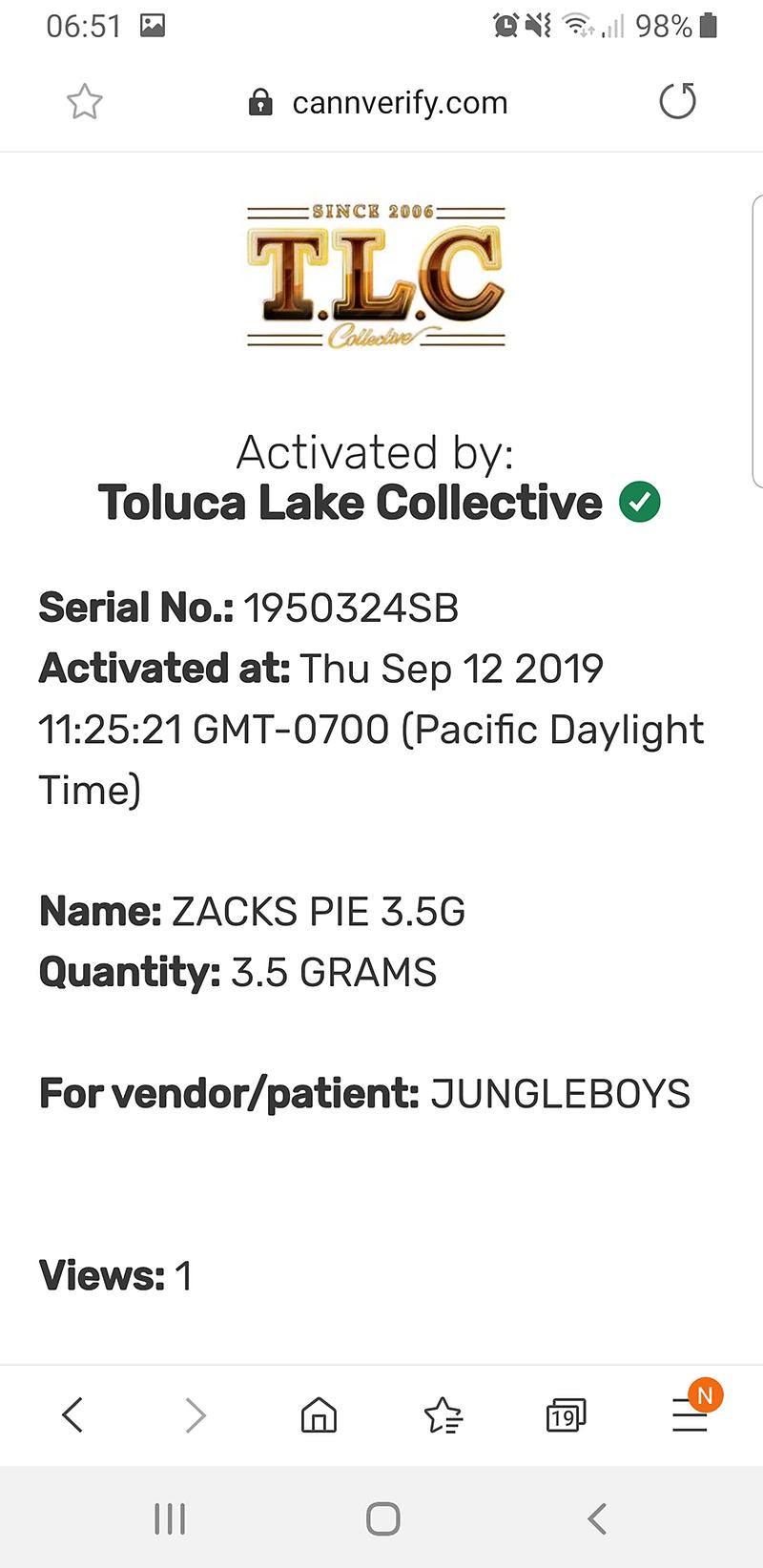
Task: Return to the phone home screen
Action: click(382, 1518)
